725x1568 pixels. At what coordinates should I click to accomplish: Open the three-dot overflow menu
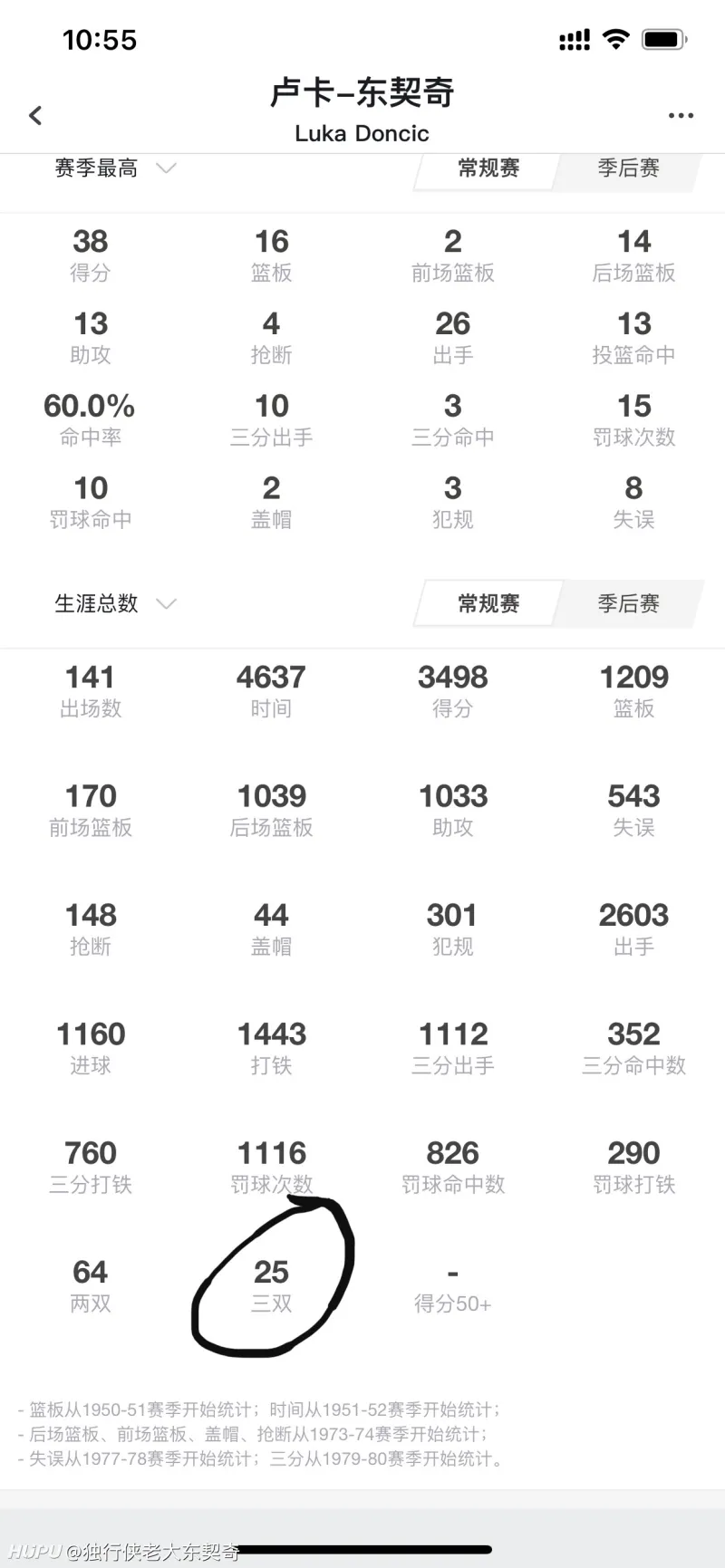pos(681,116)
